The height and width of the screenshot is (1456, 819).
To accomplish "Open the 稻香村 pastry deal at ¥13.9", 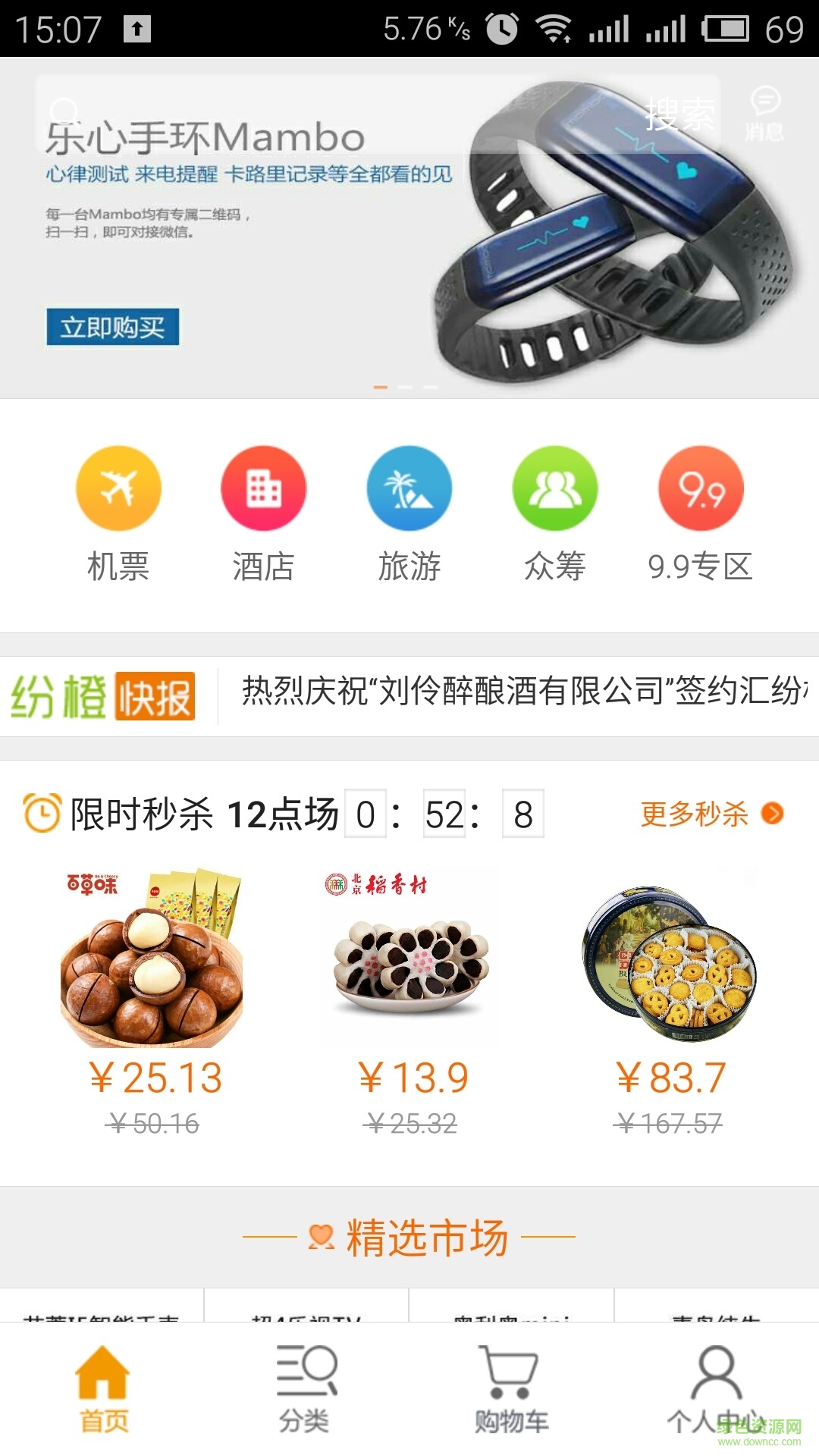I will (409, 963).
